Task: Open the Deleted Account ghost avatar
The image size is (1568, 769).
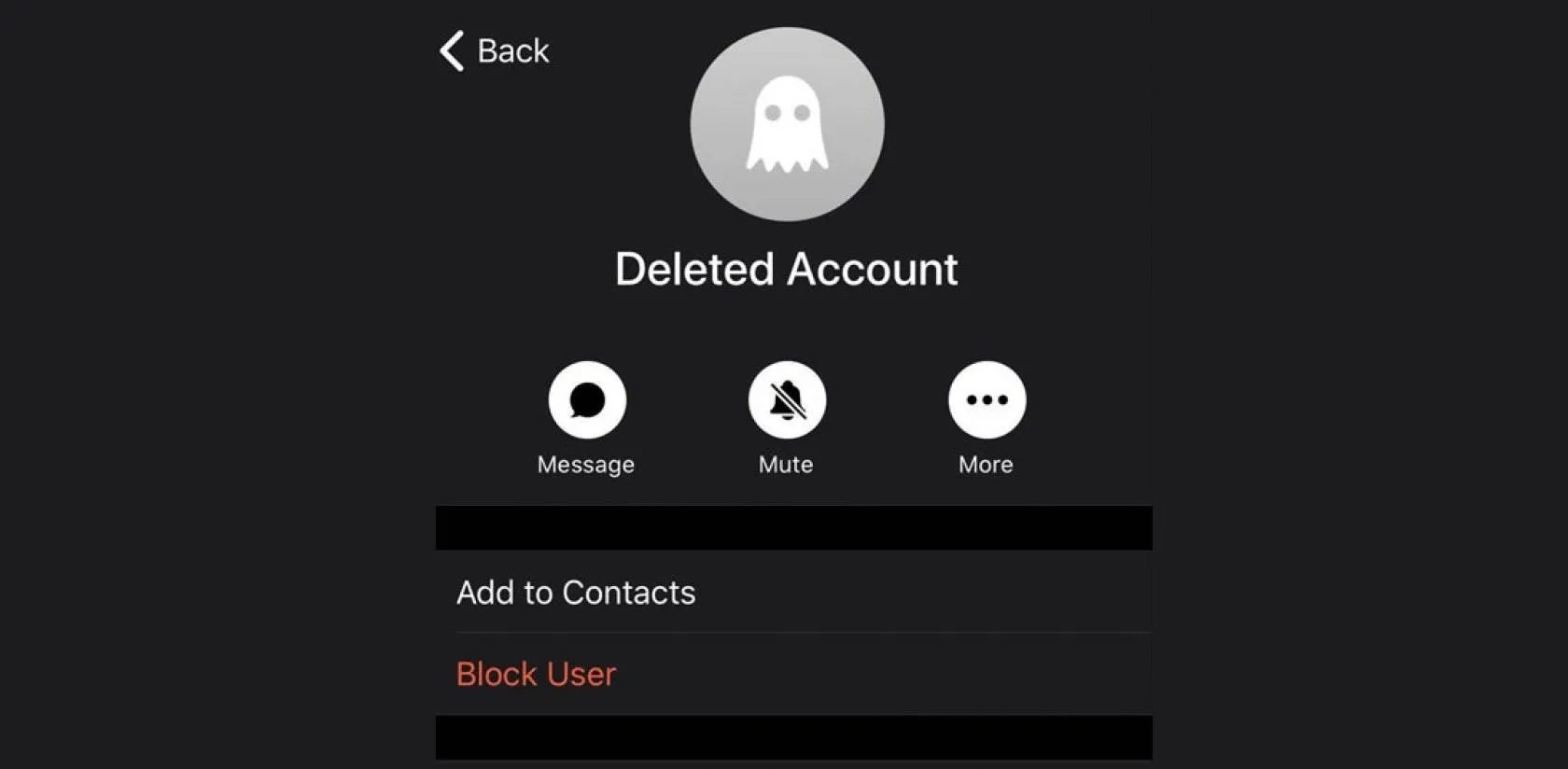Action: tap(787, 124)
